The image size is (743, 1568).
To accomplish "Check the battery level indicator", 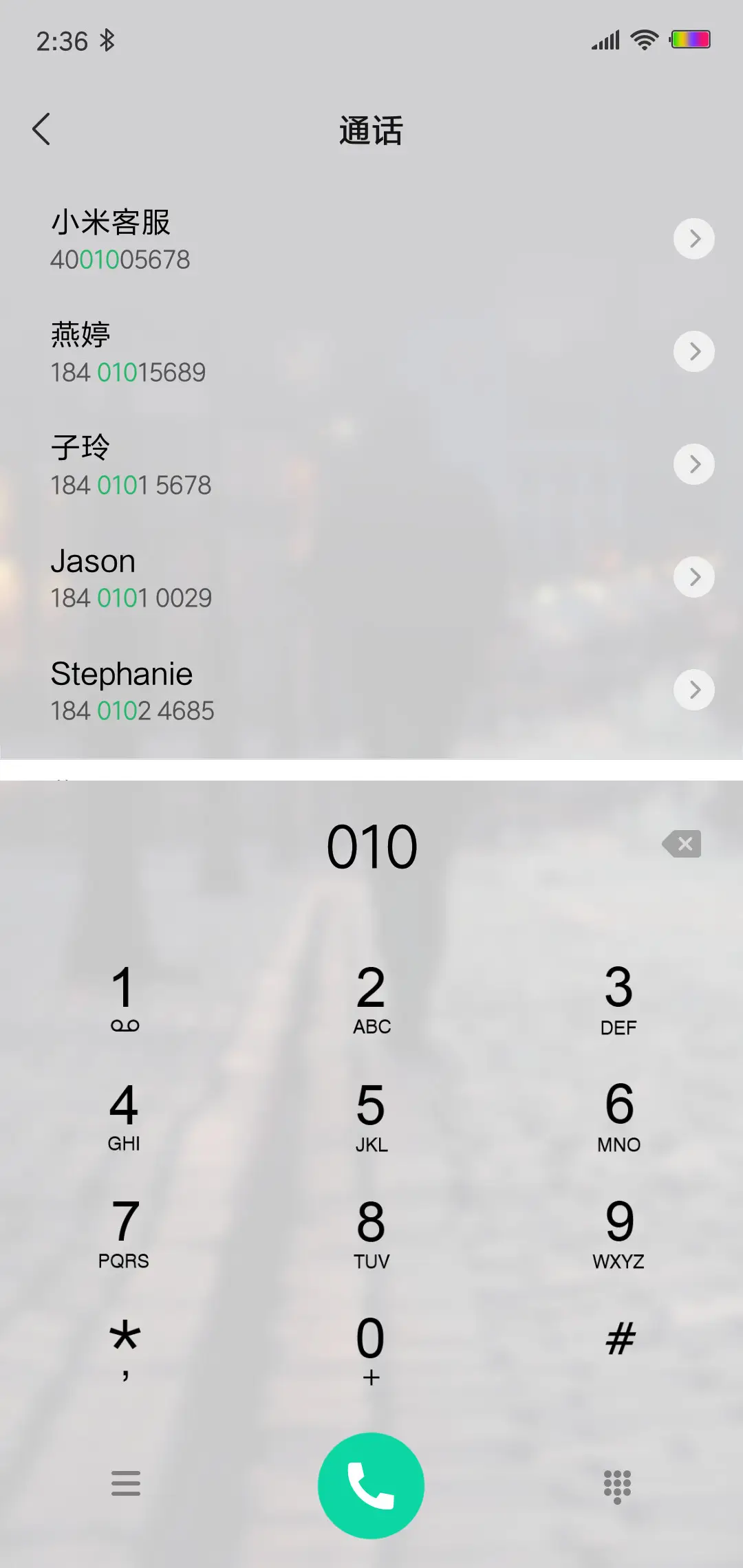I will click(691, 39).
